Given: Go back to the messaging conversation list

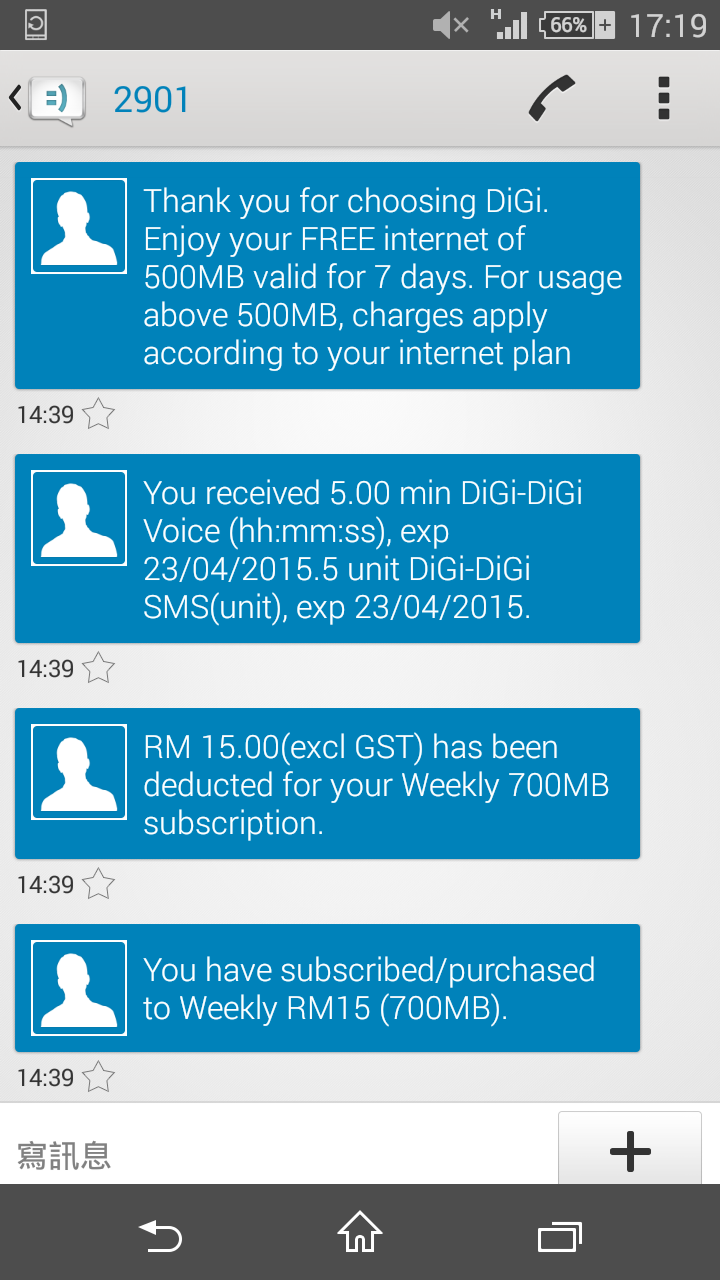Looking at the screenshot, I should (x=43, y=99).
